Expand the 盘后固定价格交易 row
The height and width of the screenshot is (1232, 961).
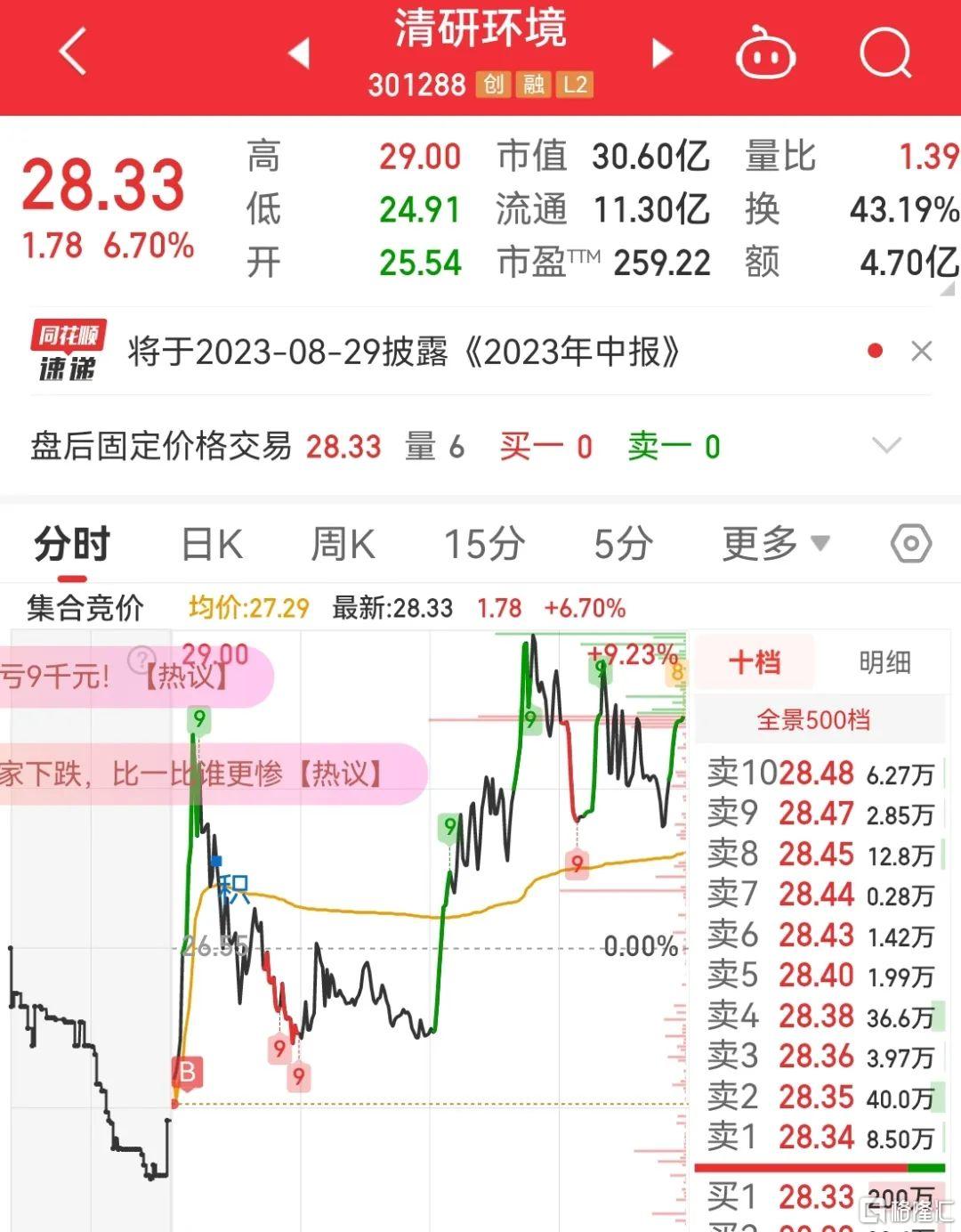click(887, 445)
